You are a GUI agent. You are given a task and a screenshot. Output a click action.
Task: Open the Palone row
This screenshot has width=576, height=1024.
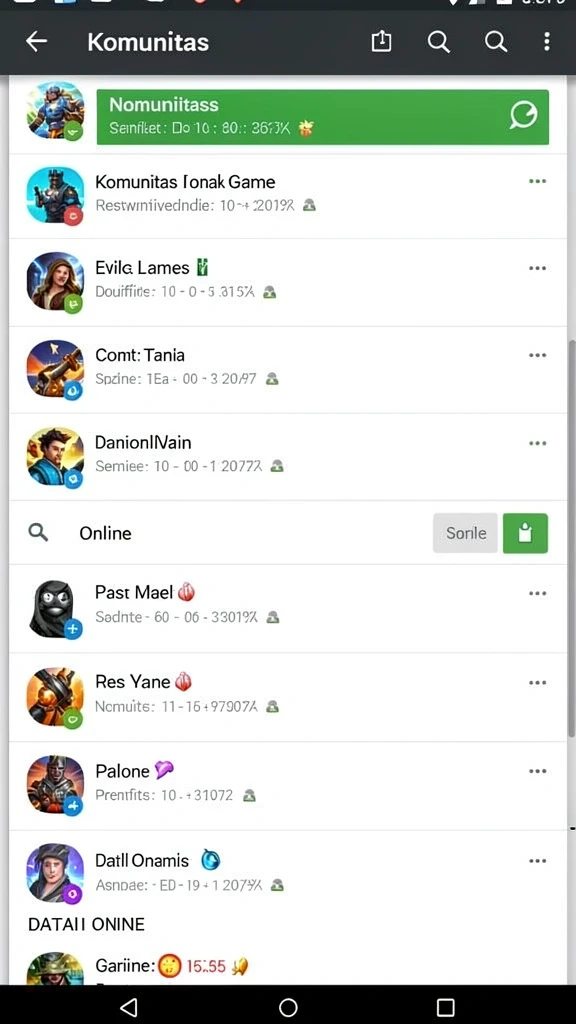point(288,786)
